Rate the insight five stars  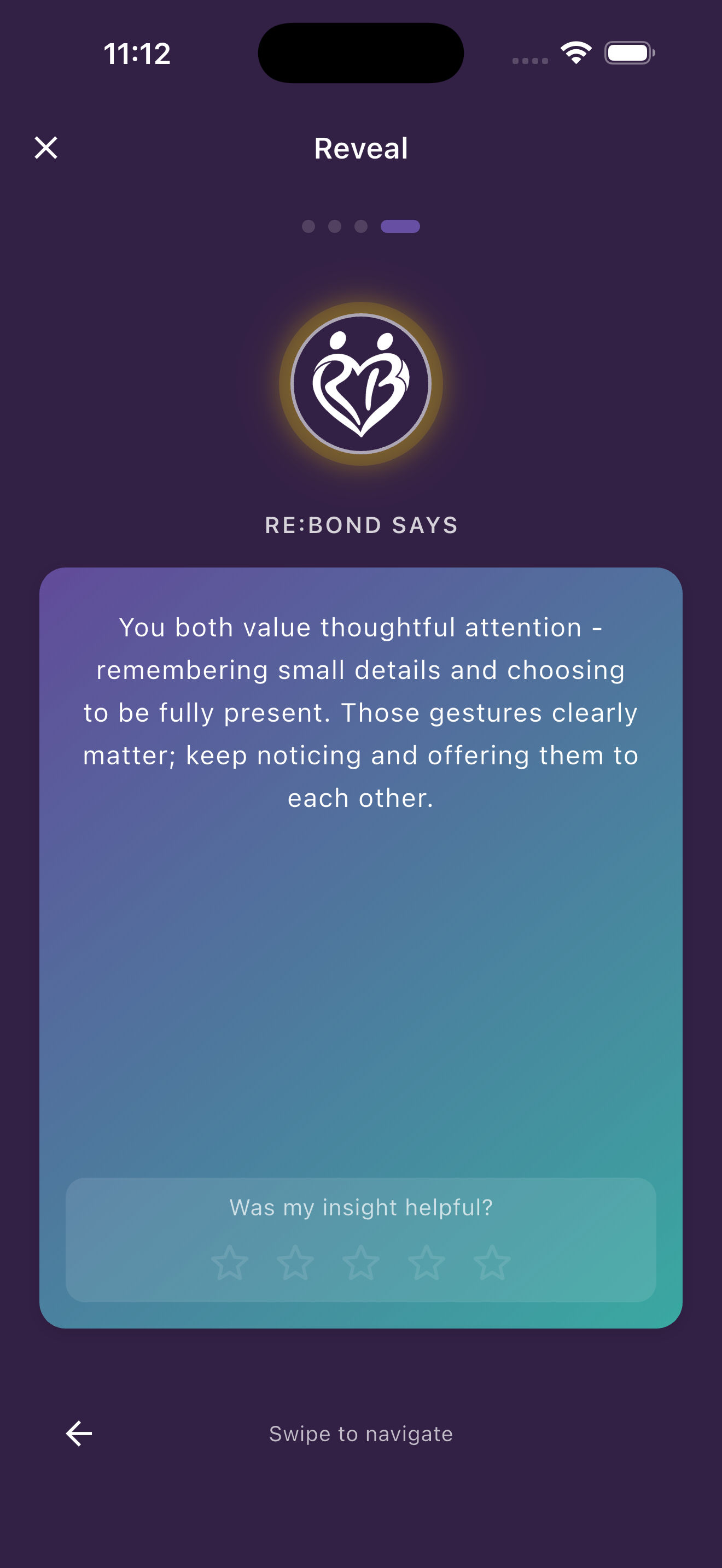(x=492, y=1262)
